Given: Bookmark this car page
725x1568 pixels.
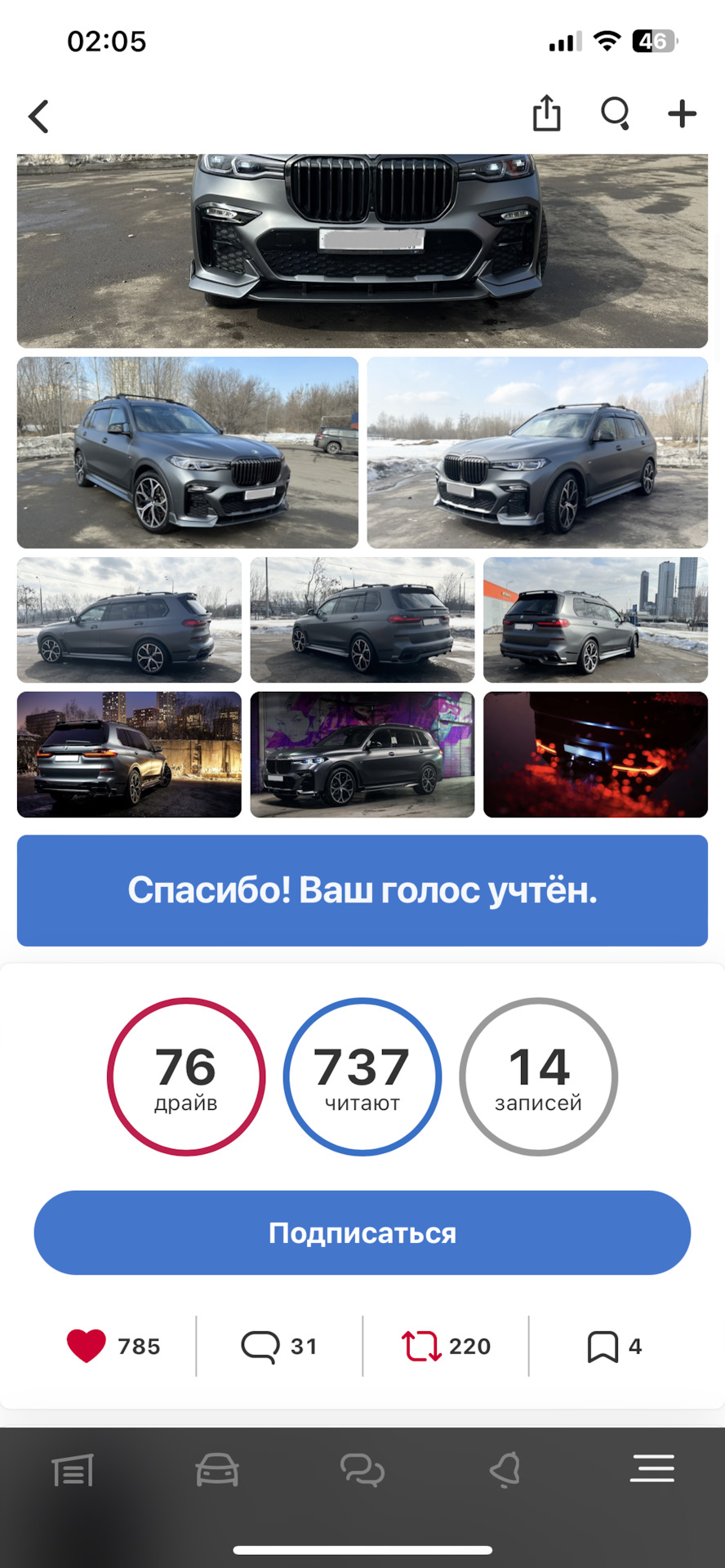Looking at the screenshot, I should point(603,1346).
